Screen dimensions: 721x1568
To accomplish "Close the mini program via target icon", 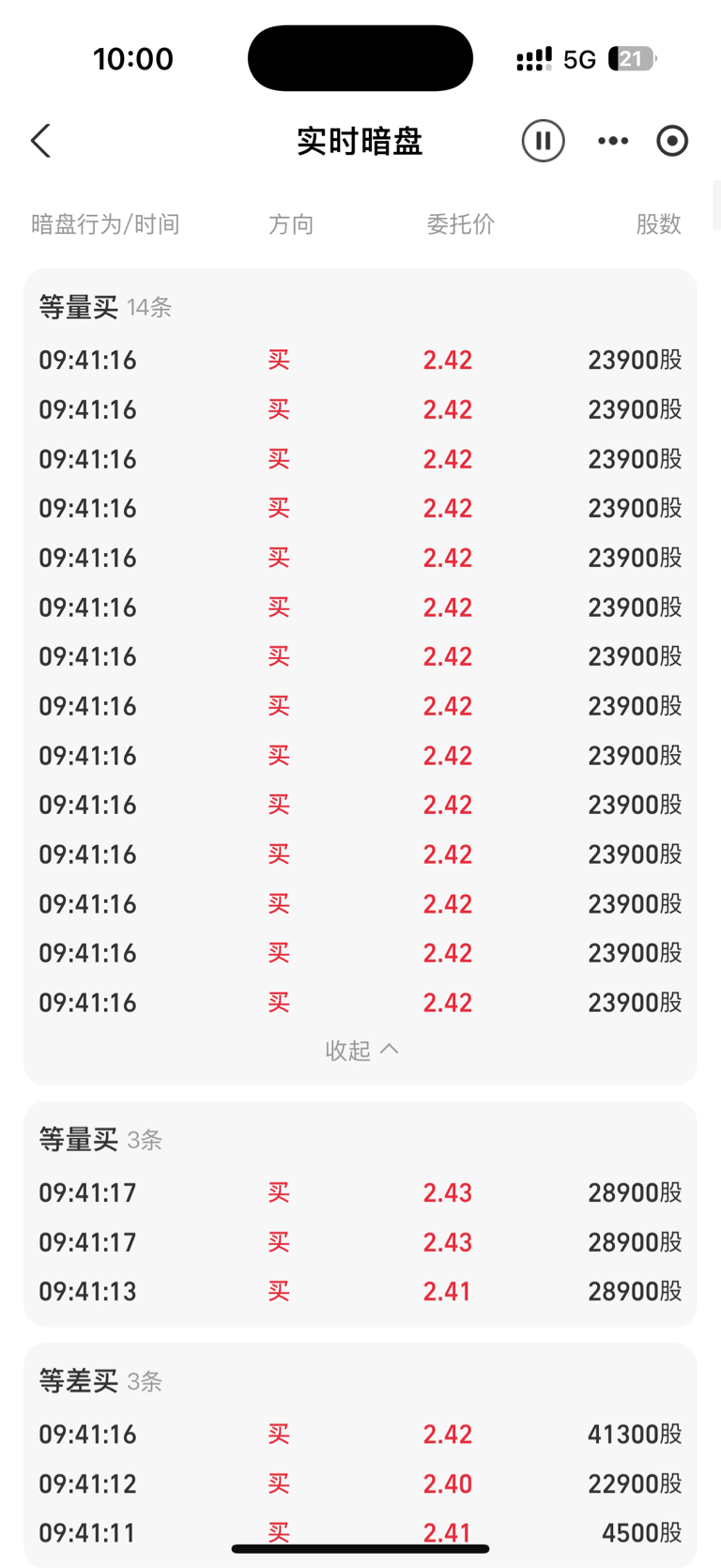I will (672, 141).
